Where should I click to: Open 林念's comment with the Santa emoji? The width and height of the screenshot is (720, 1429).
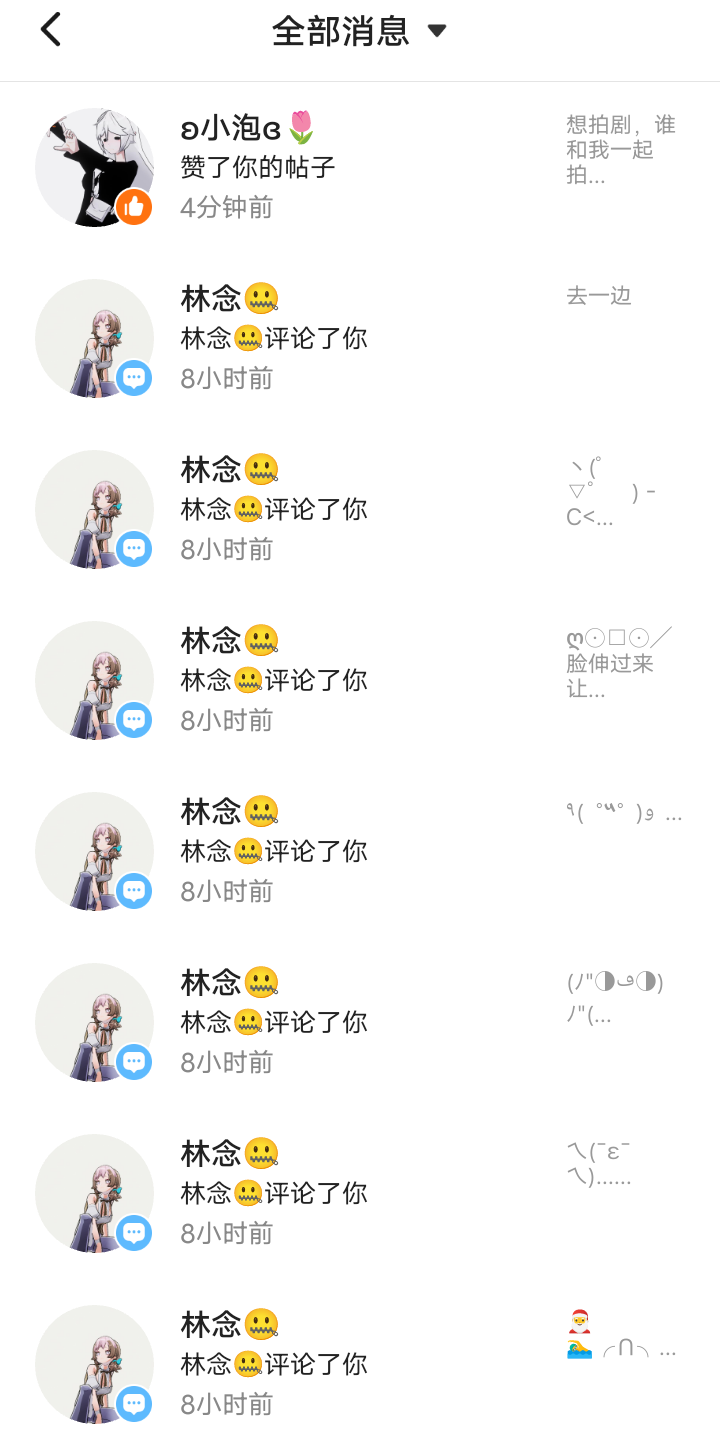click(x=300, y=1364)
